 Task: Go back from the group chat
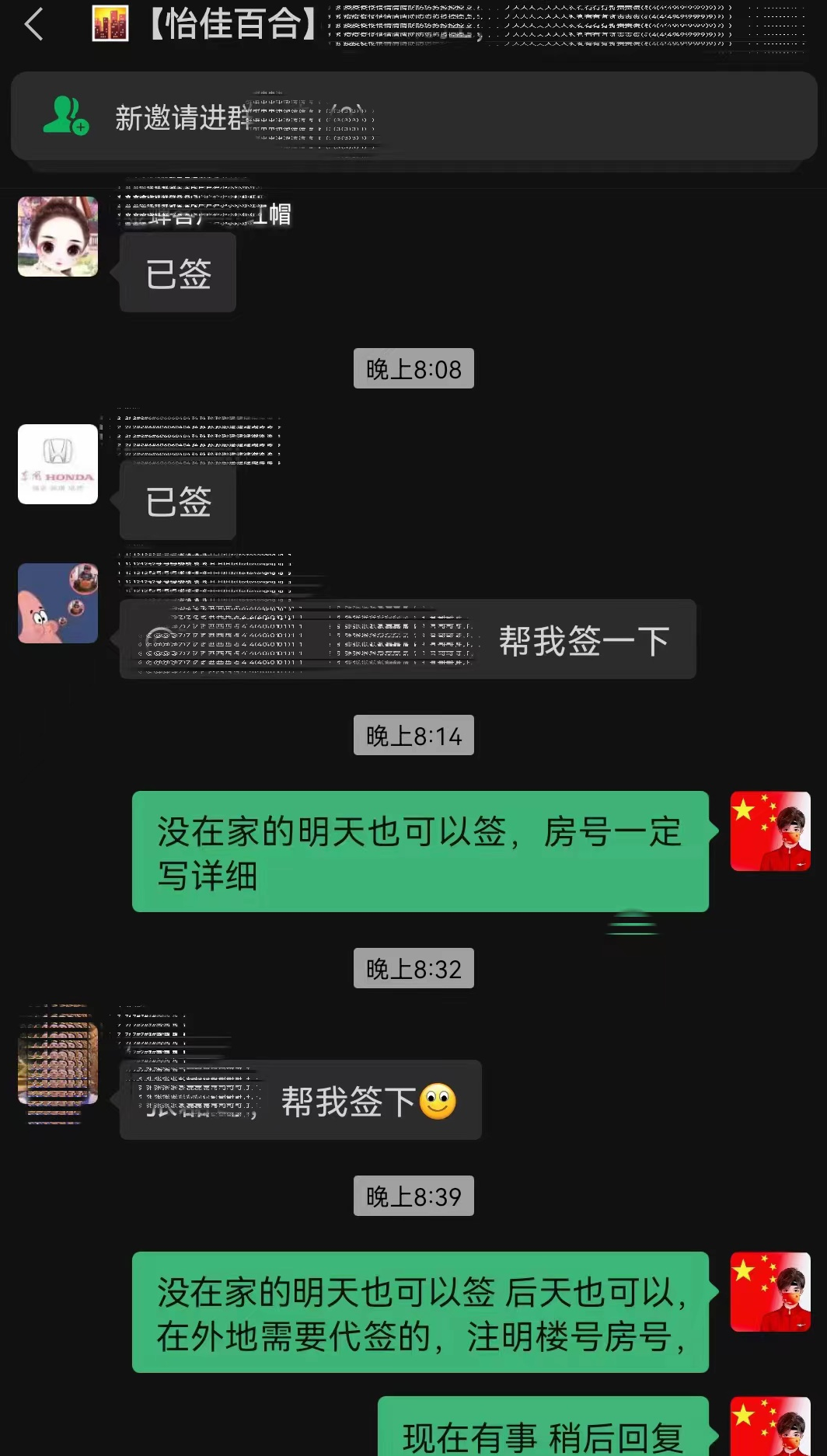point(33,25)
